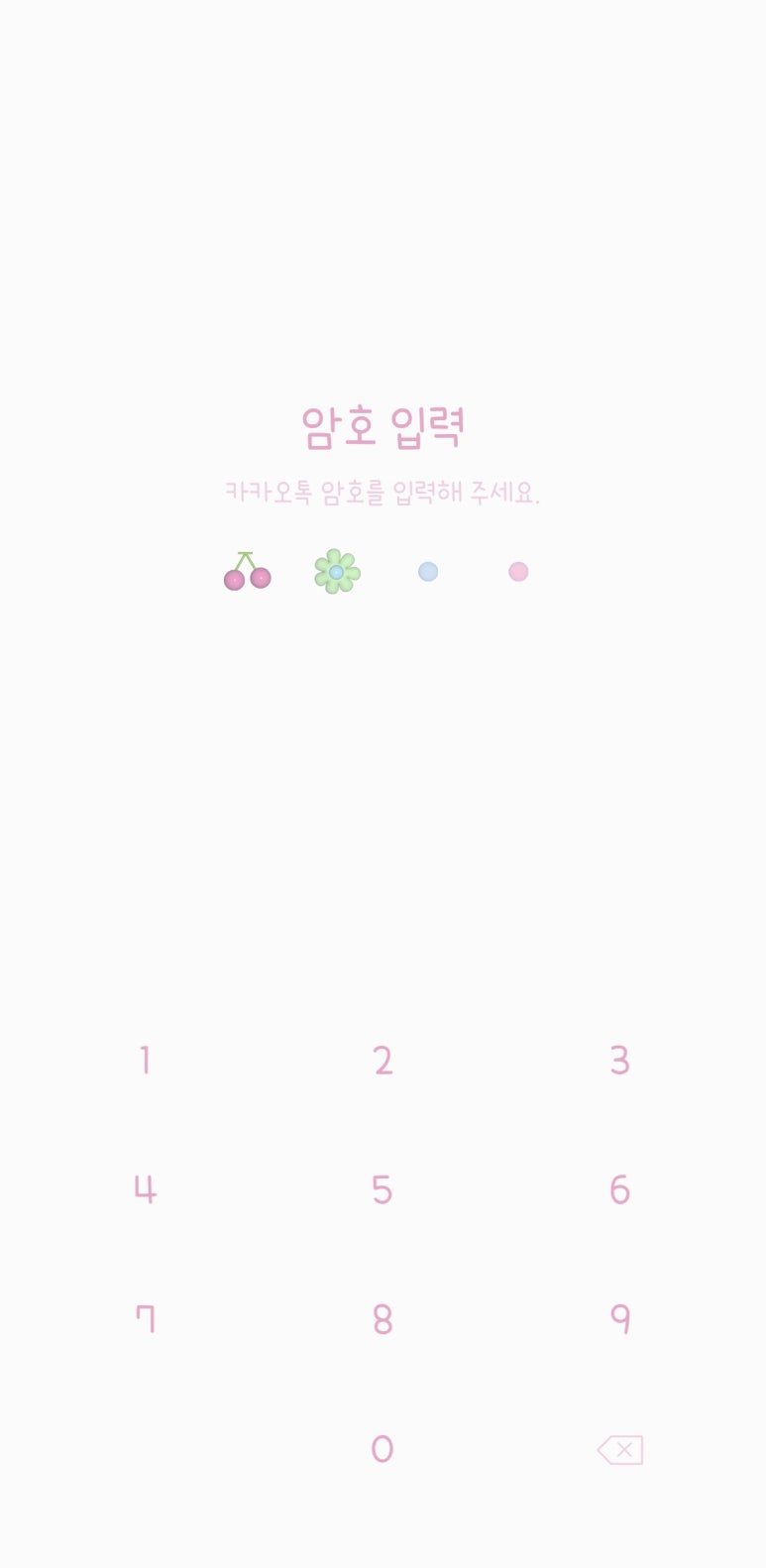The image size is (766, 1568).
Task: Enter digit 1 on the keypad
Action: [x=145, y=1061]
